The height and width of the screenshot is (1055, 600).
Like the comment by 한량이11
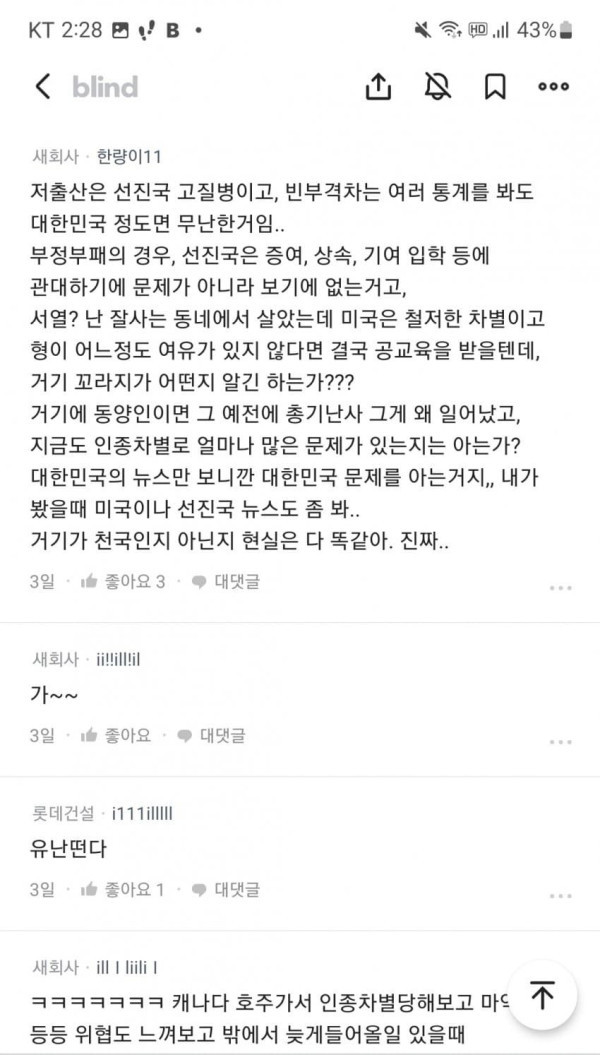tap(122, 581)
